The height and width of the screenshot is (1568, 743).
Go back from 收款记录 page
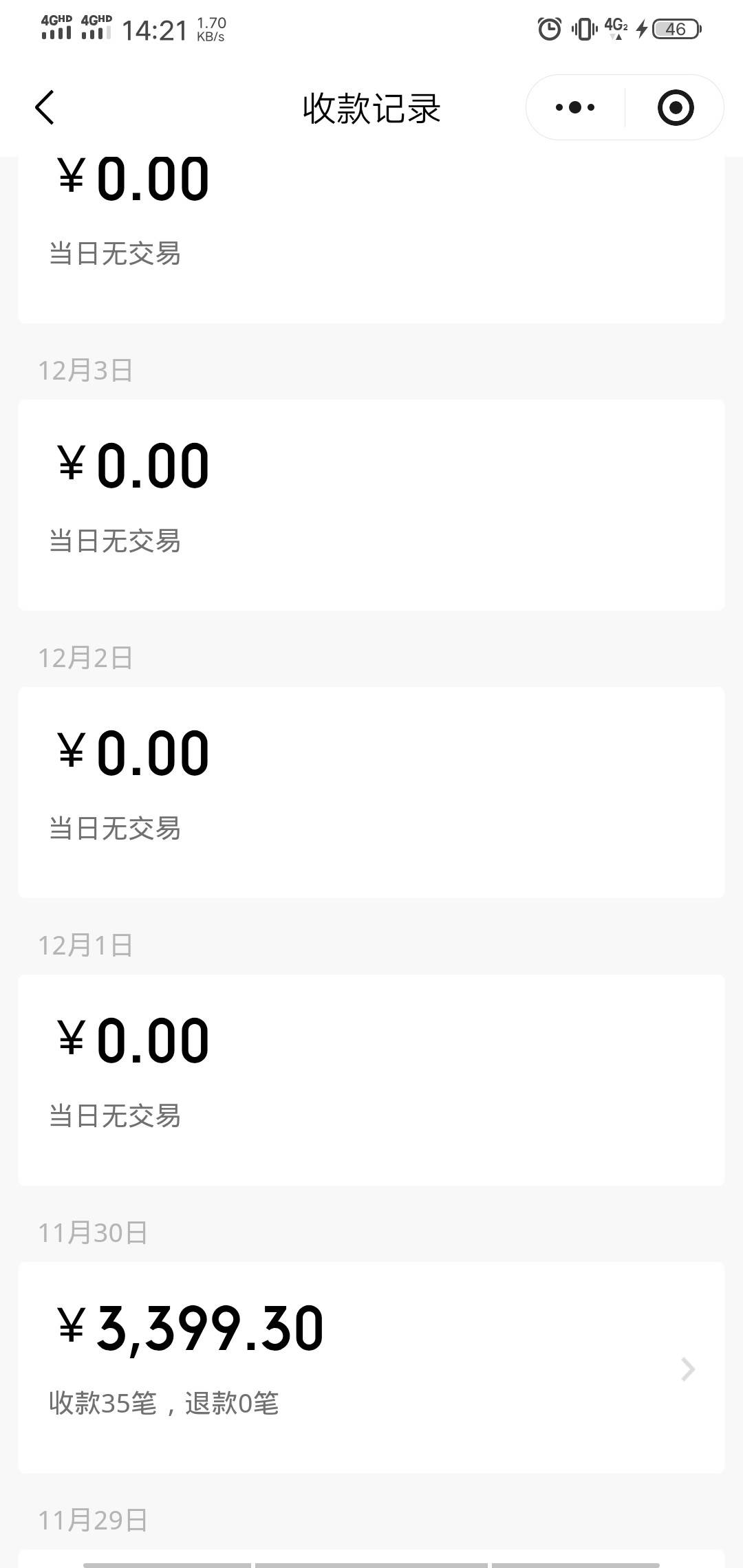tap(45, 108)
